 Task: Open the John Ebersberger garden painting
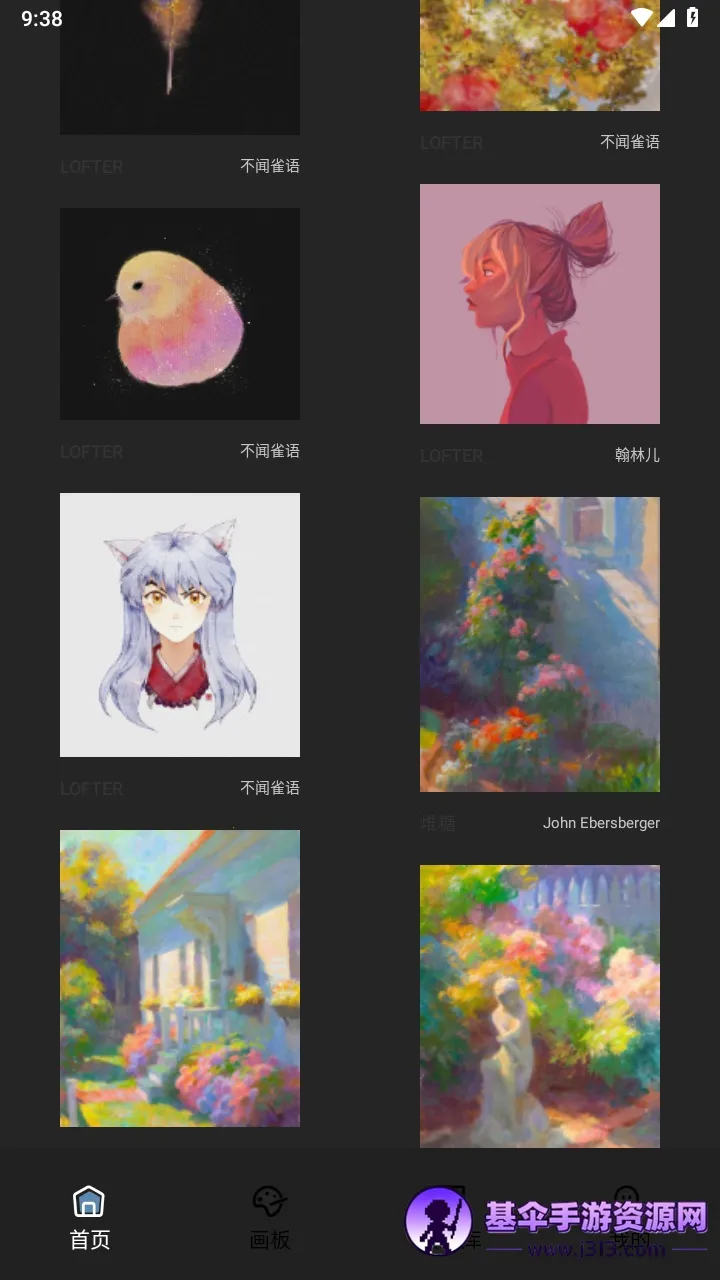(540, 645)
